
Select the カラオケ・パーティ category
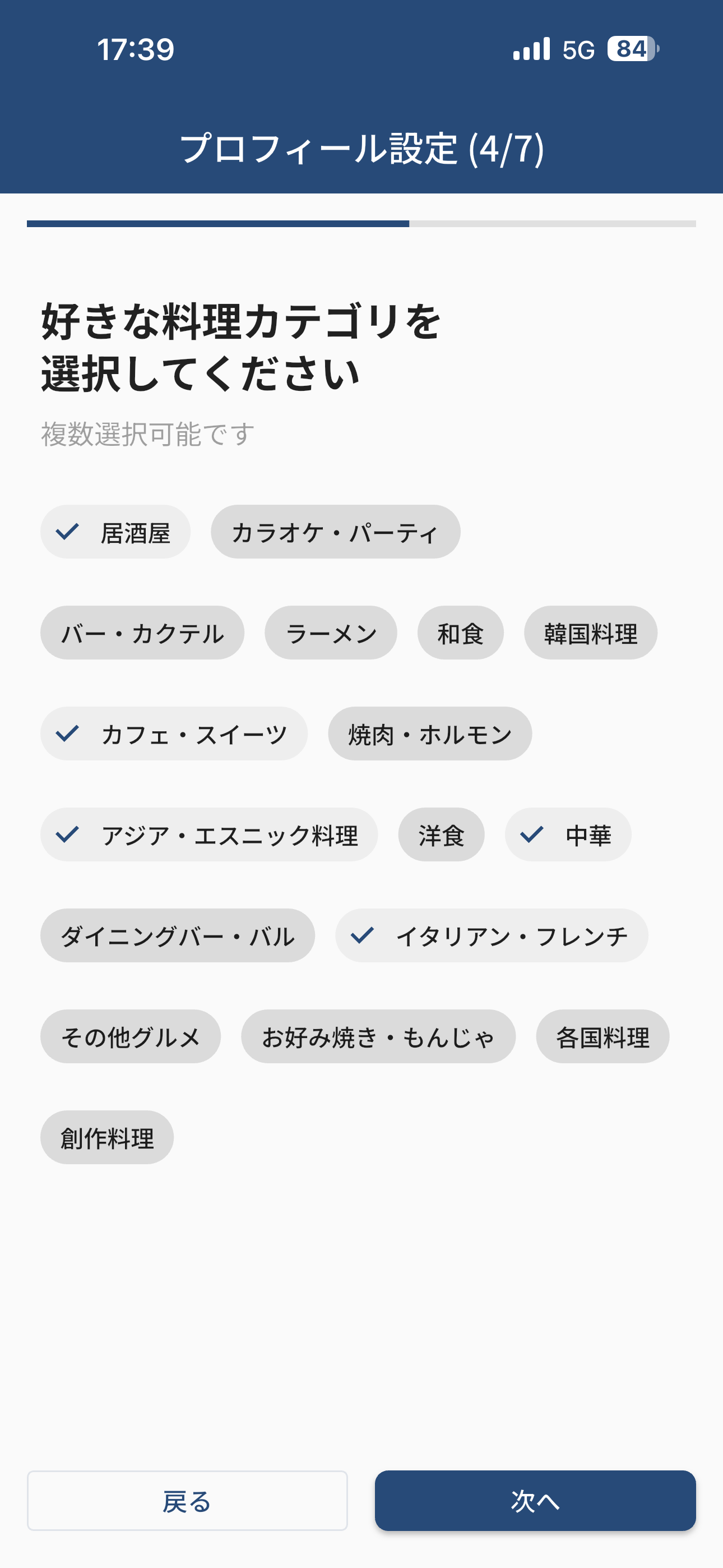[x=336, y=532]
